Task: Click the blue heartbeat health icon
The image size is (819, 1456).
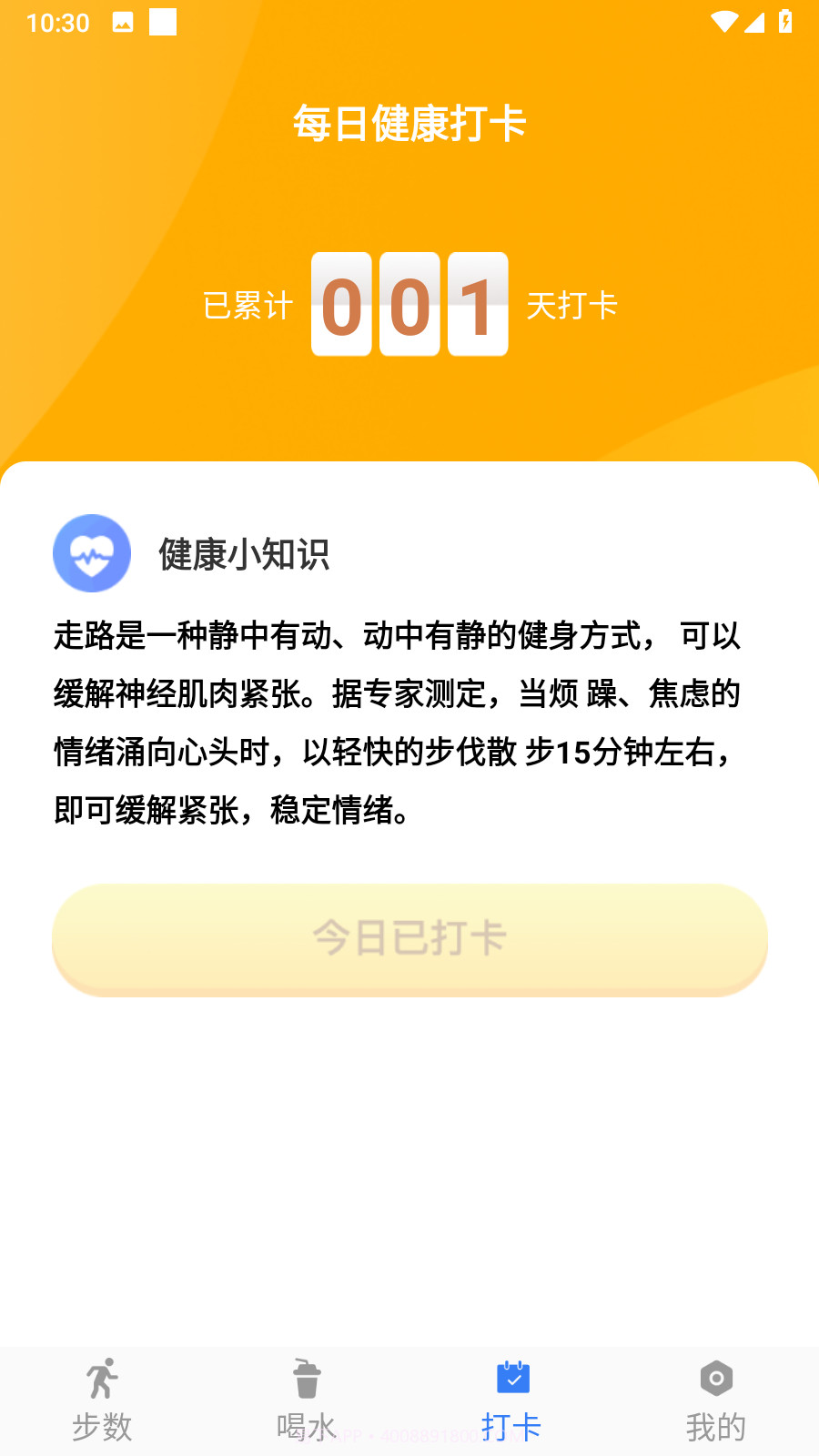Action: click(x=91, y=553)
